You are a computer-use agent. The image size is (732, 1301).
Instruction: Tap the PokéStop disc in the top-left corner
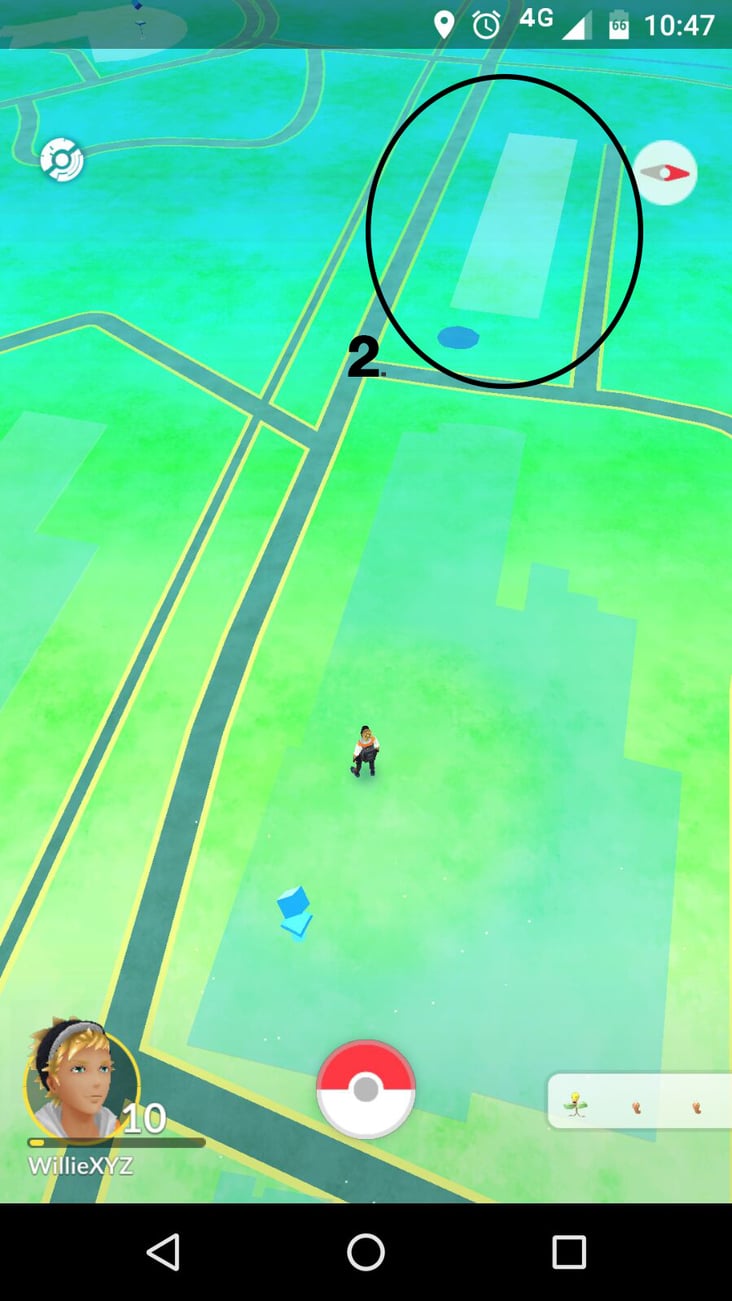tap(62, 159)
